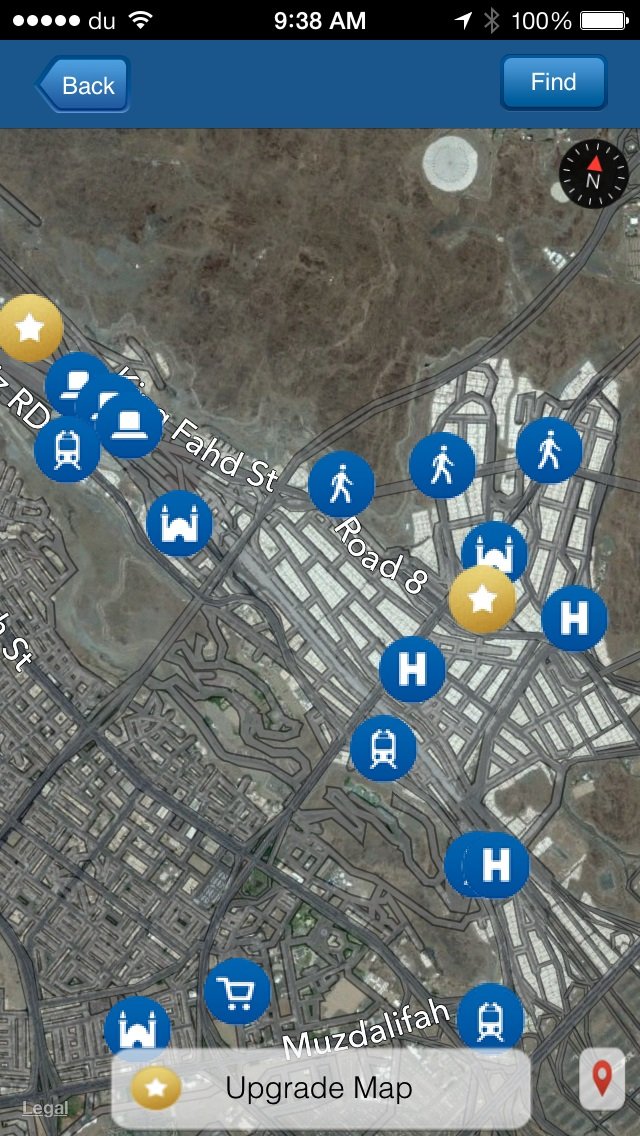The image size is (640, 1136).
Task: Open the gold star marker near Road 8
Action: tap(482, 599)
